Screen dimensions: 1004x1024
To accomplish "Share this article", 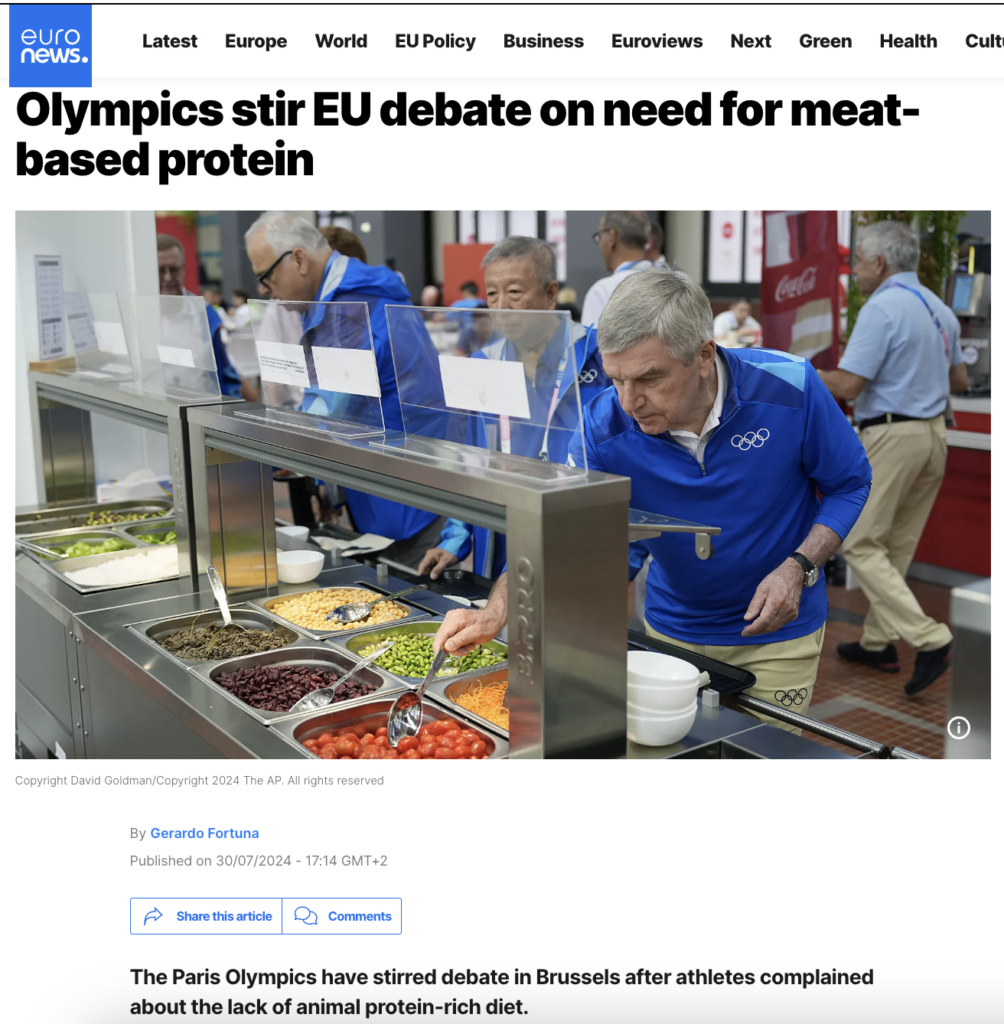I will pyautogui.click(x=207, y=916).
